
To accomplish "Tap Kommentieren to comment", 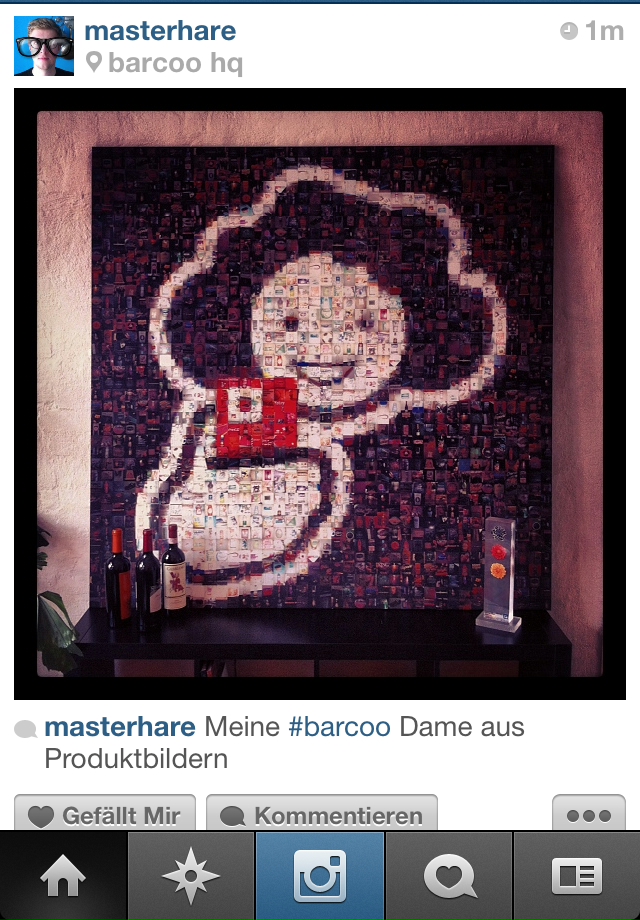I will (322, 814).
